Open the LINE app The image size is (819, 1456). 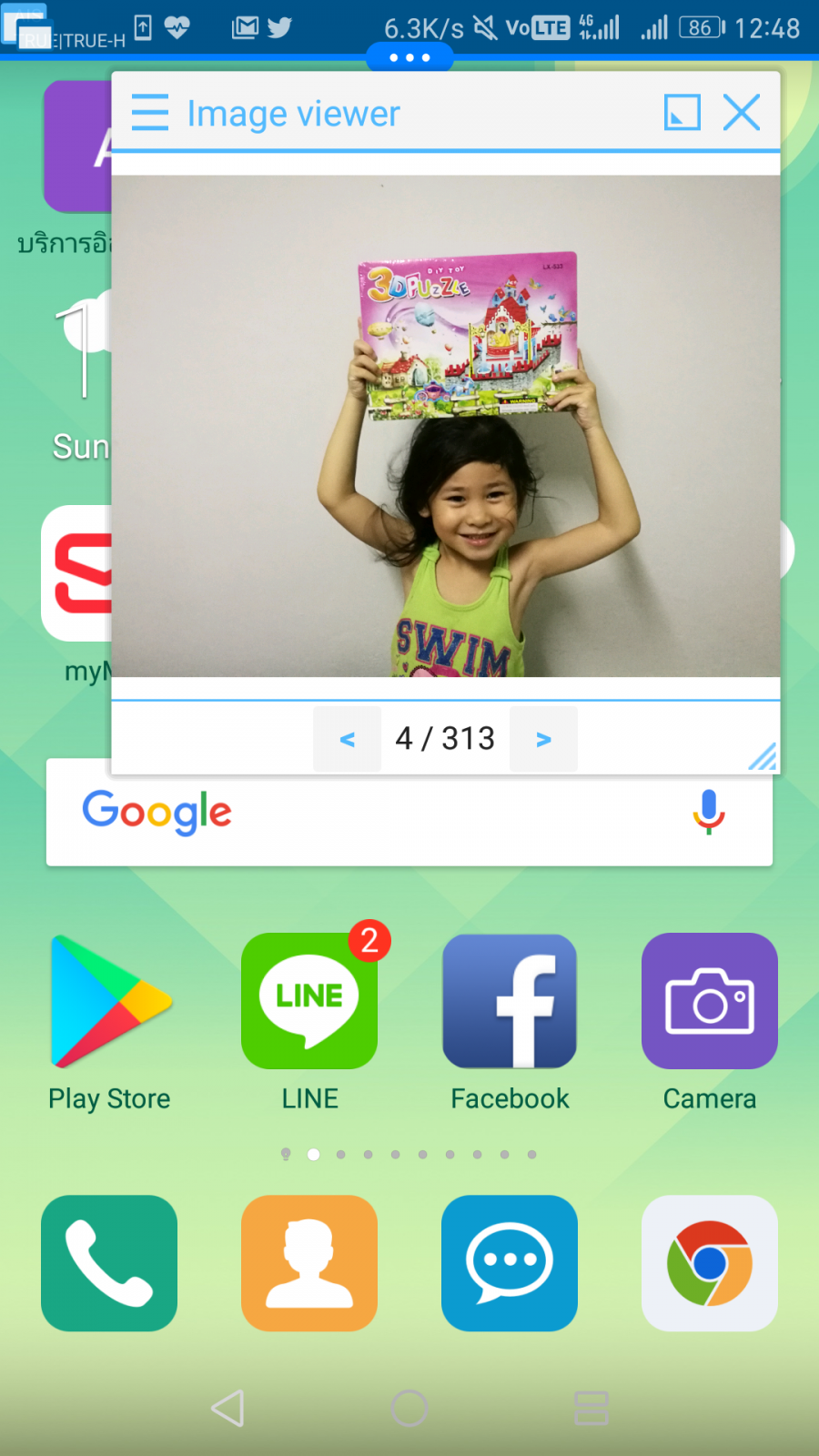(x=309, y=1001)
